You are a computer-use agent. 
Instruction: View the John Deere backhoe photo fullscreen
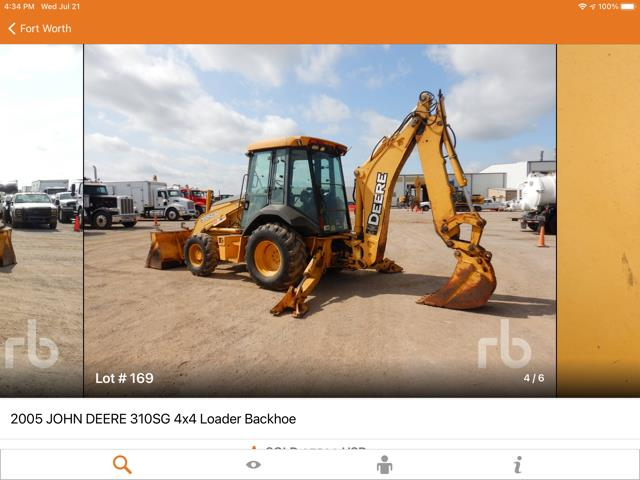click(320, 220)
